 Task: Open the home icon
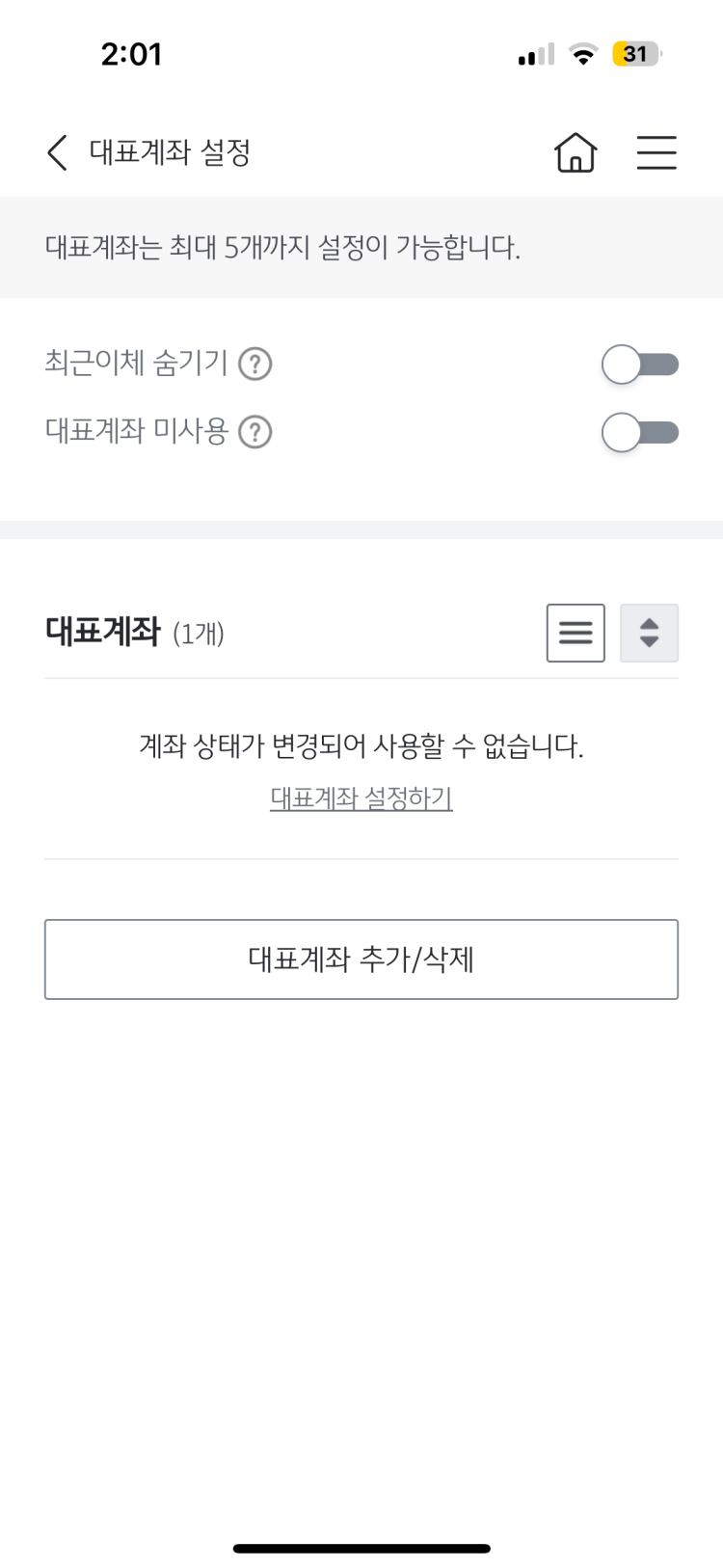pos(576,152)
